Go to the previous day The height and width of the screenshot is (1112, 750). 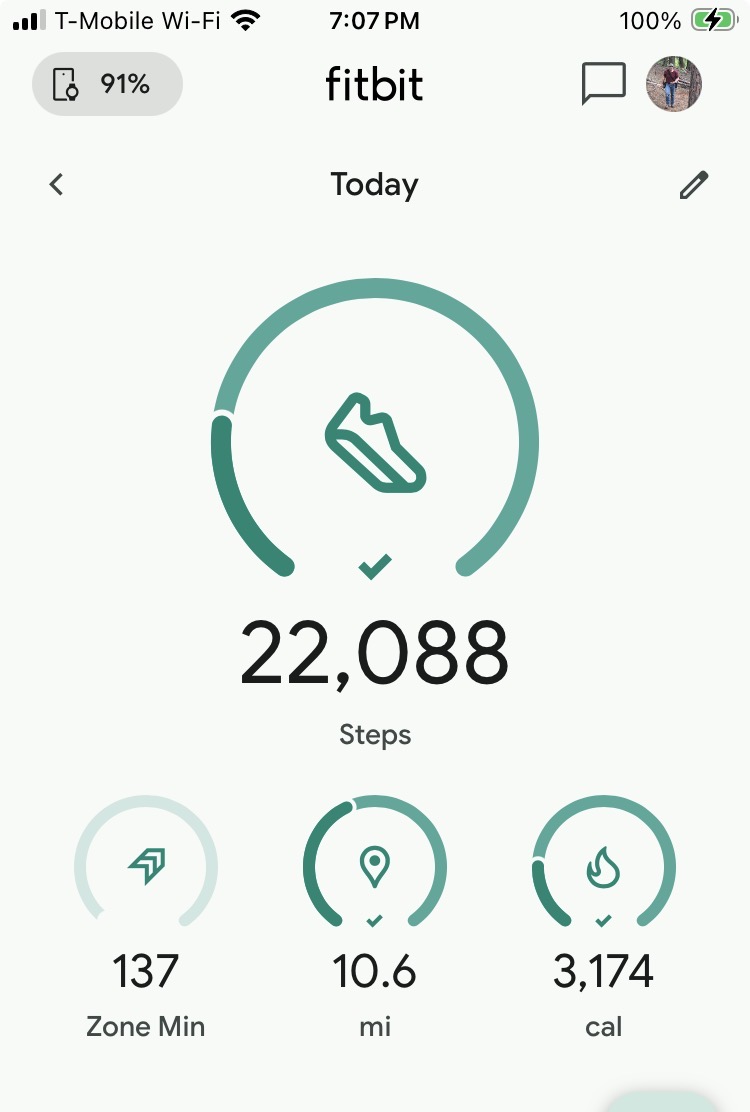point(57,184)
